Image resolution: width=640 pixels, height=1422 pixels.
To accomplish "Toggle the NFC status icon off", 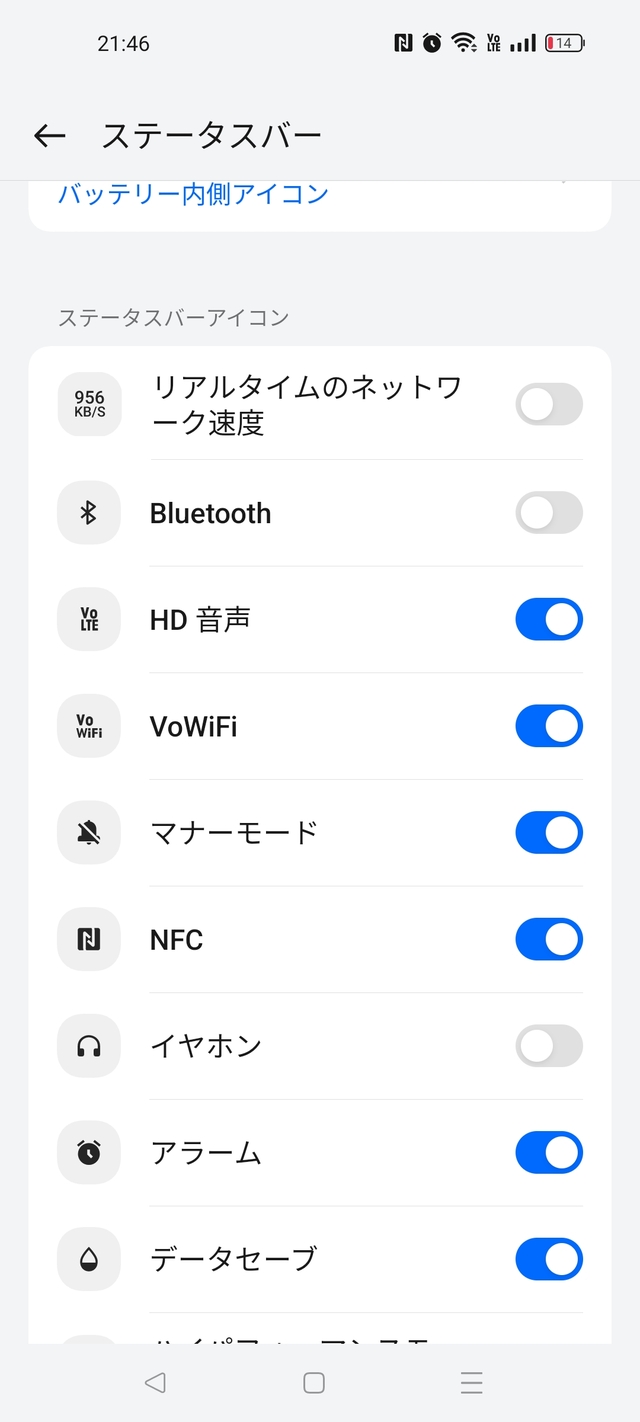I will pyautogui.click(x=548, y=940).
